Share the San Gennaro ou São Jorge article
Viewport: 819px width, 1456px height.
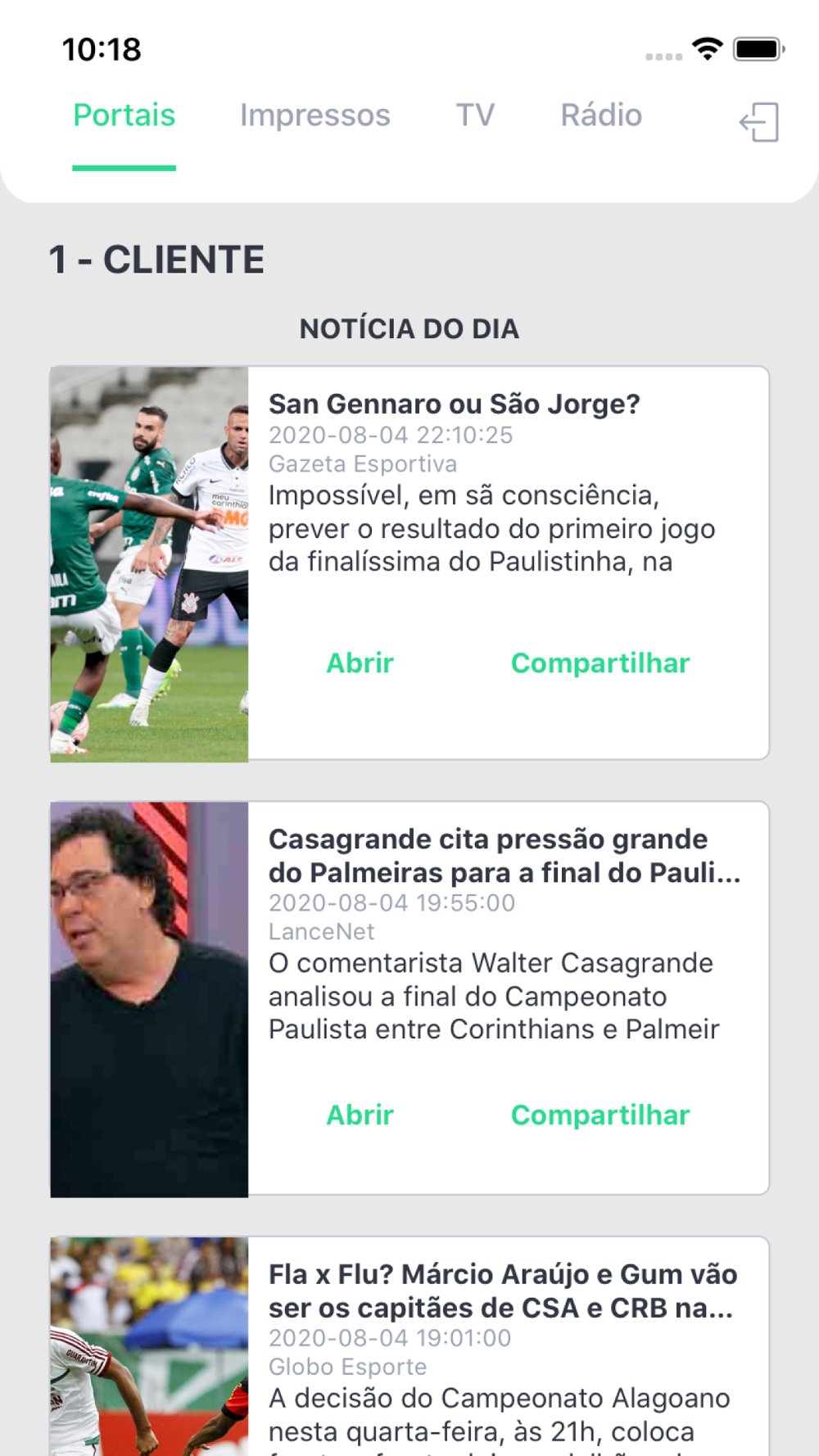click(x=600, y=662)
